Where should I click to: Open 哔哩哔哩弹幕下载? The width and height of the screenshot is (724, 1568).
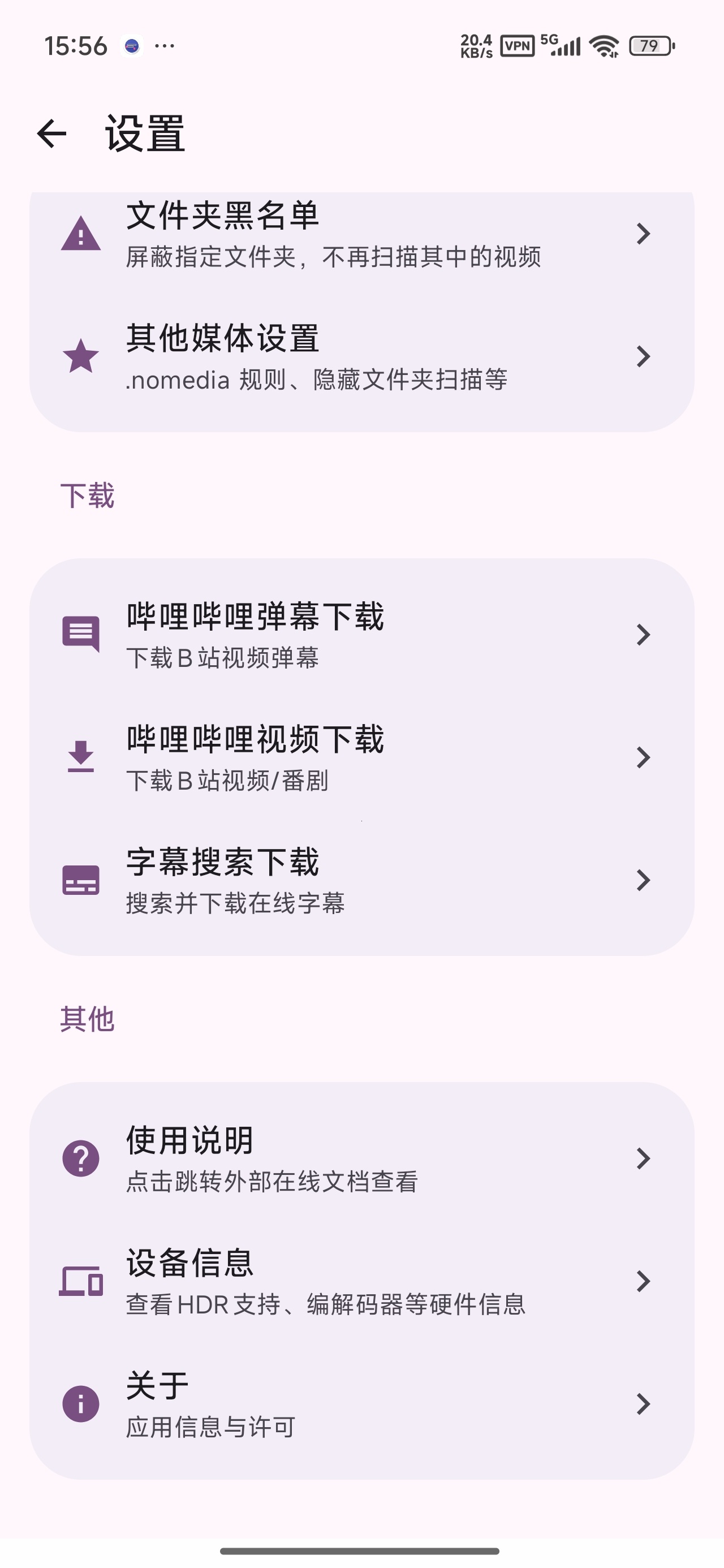pyautogui.click(x=361, y=635)
